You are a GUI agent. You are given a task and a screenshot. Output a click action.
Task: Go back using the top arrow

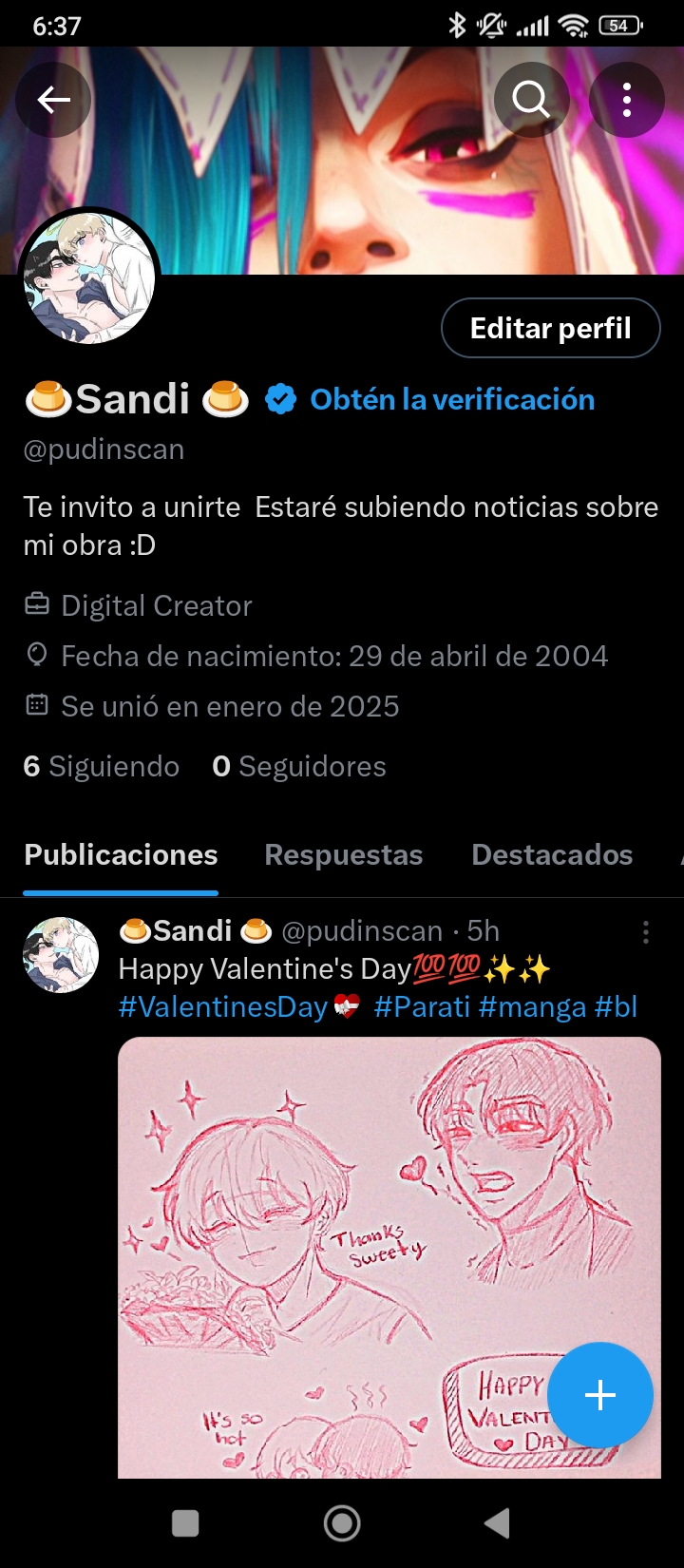pos(54,100)
